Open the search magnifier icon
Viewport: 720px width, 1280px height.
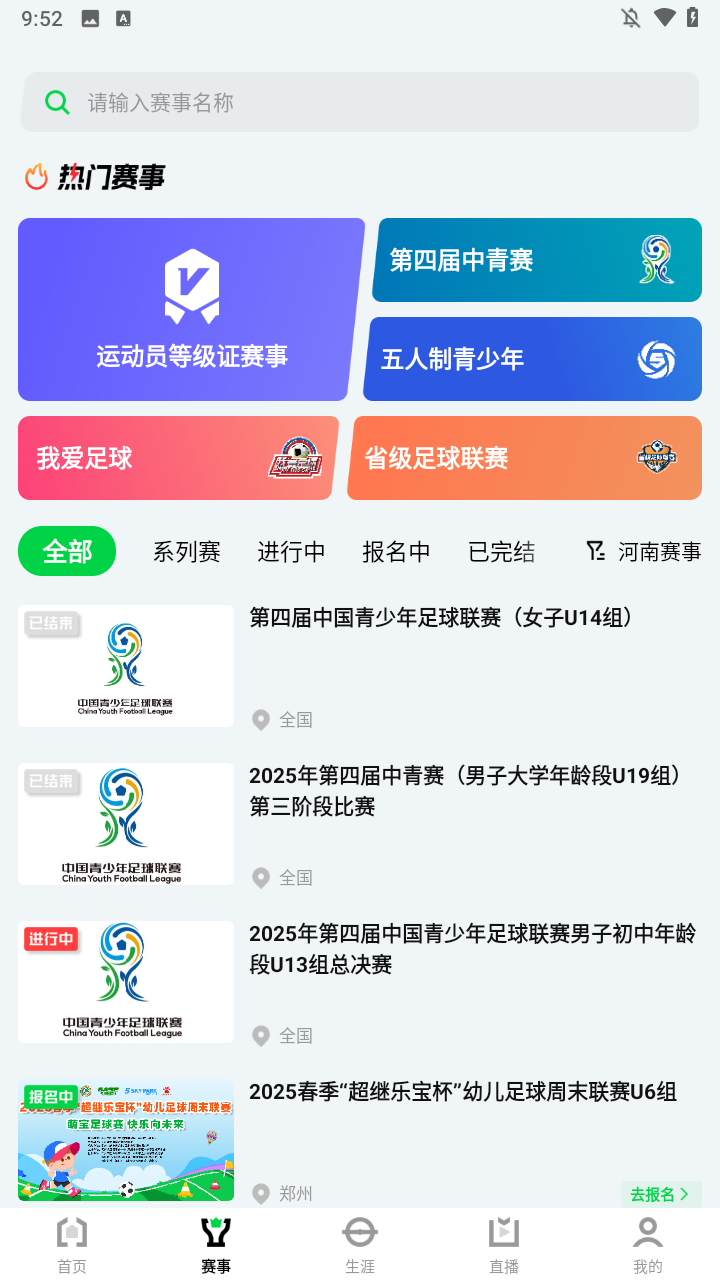(57, 101)
